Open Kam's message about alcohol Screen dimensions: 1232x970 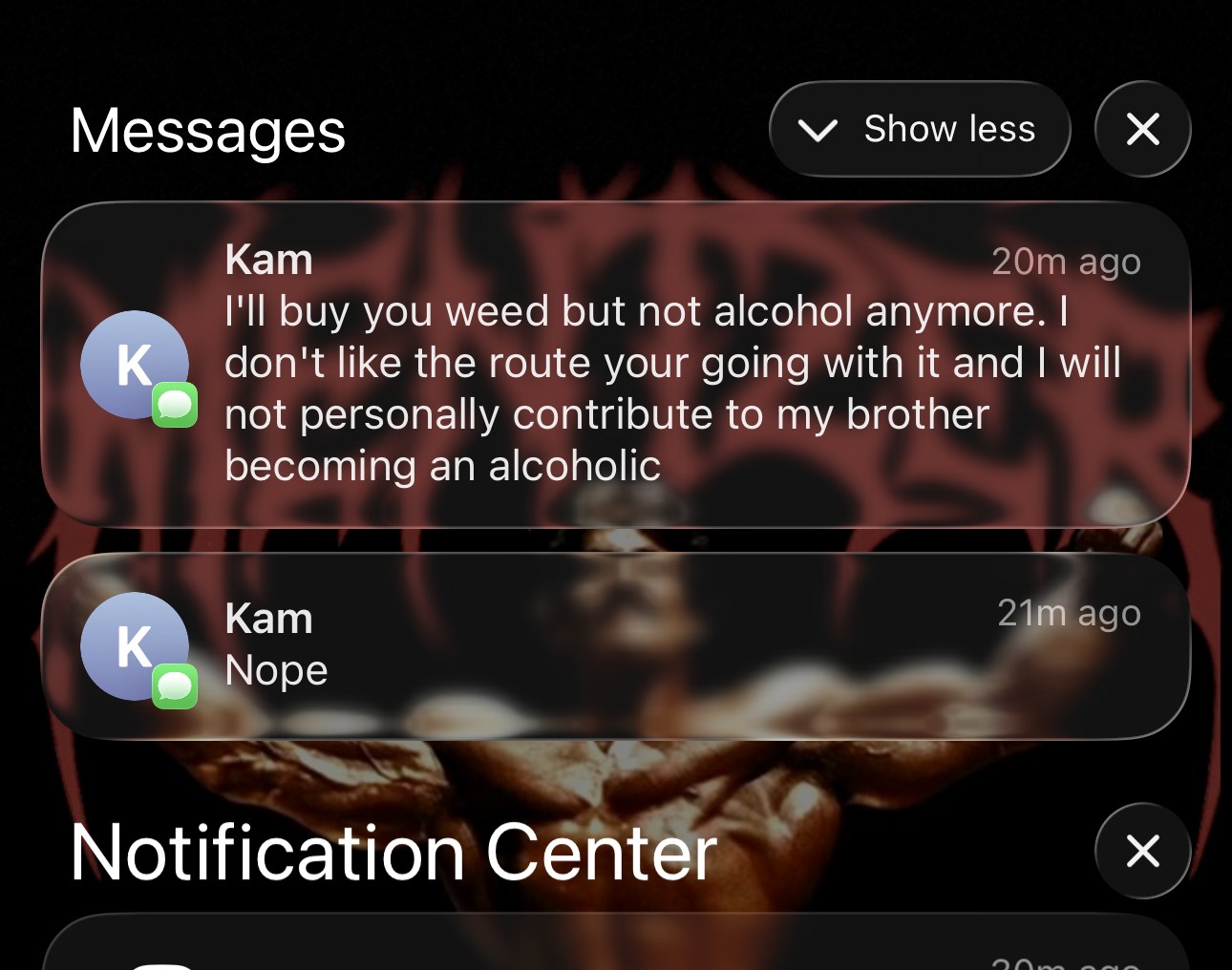point(615,364)
